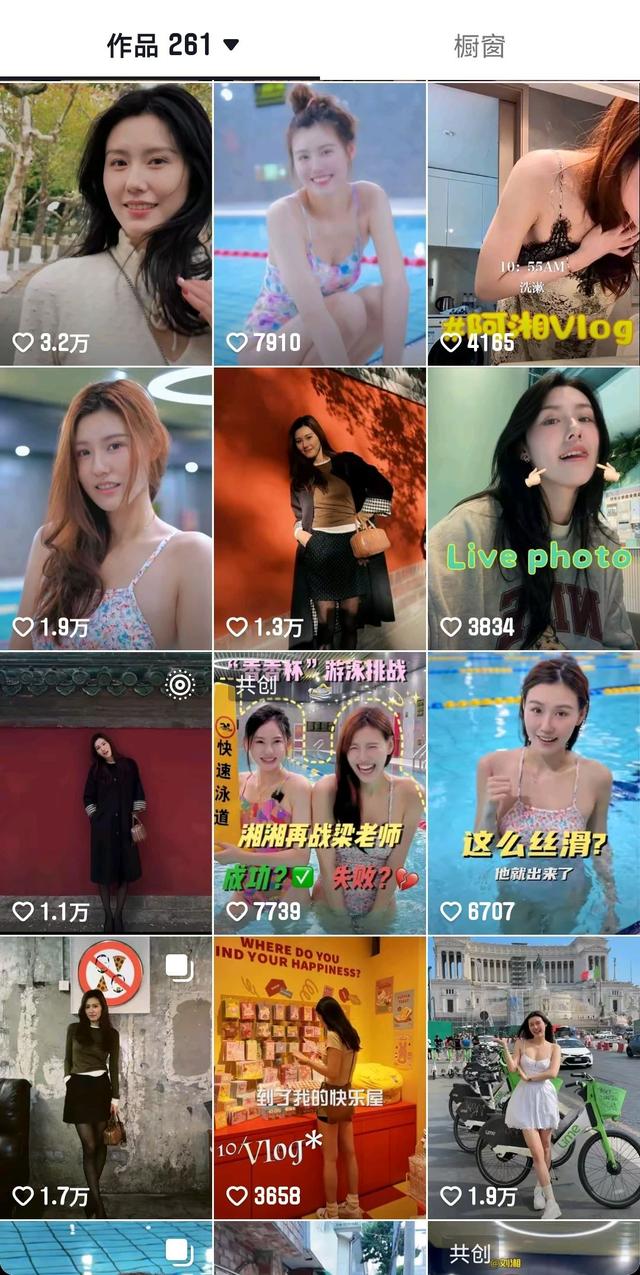Play the #阿湘Vlog video
Viewport: 640px width, 1275px height.
(534, 223)
